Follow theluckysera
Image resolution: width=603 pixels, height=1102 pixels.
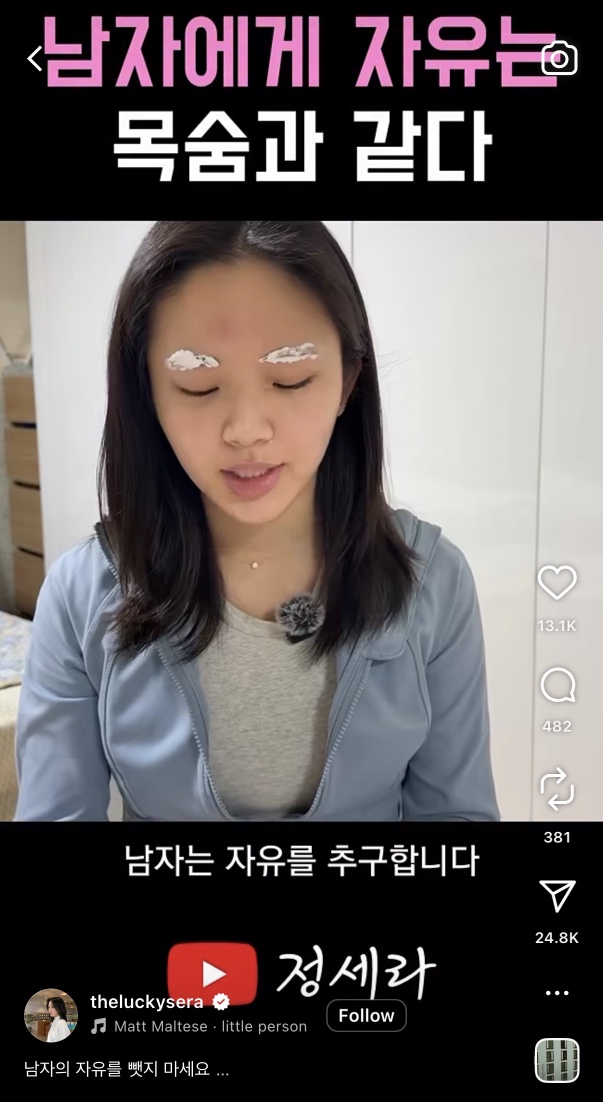pyautogui.click(x=366, y=1015)
